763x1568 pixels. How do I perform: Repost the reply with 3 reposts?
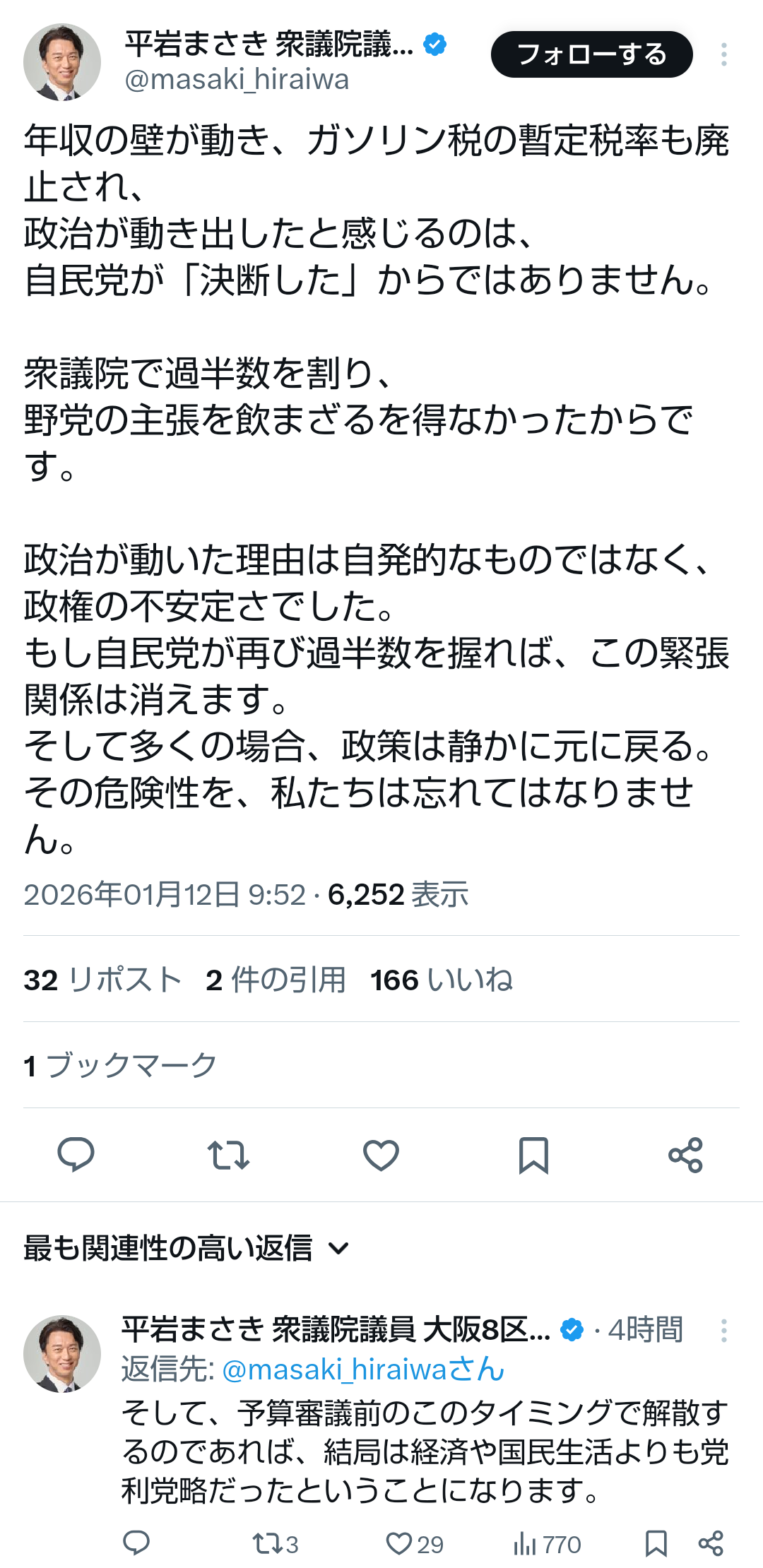point(275,1544)
